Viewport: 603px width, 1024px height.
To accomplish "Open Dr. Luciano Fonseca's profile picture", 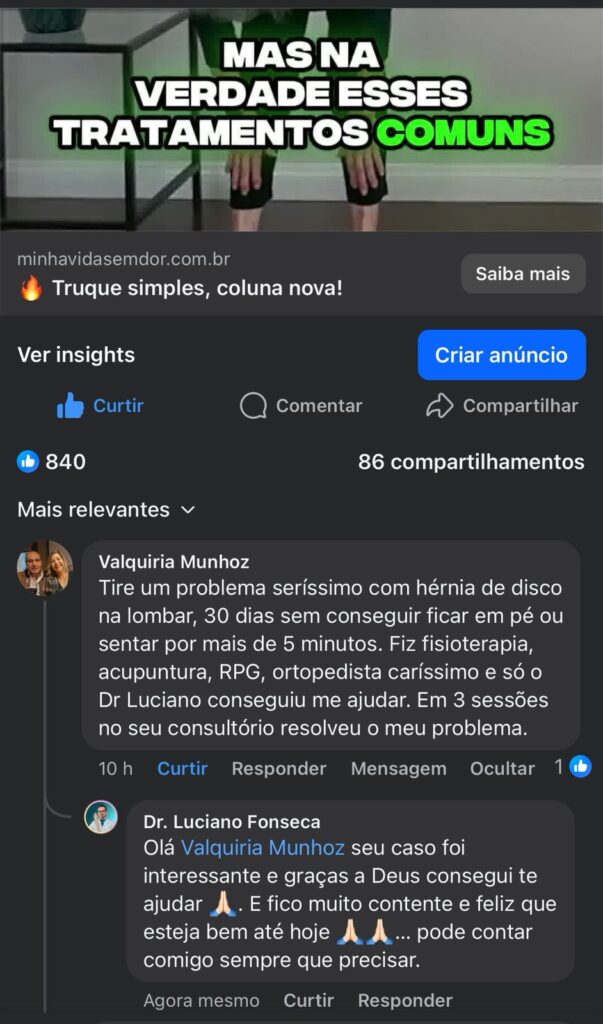I will click(101, 817).
